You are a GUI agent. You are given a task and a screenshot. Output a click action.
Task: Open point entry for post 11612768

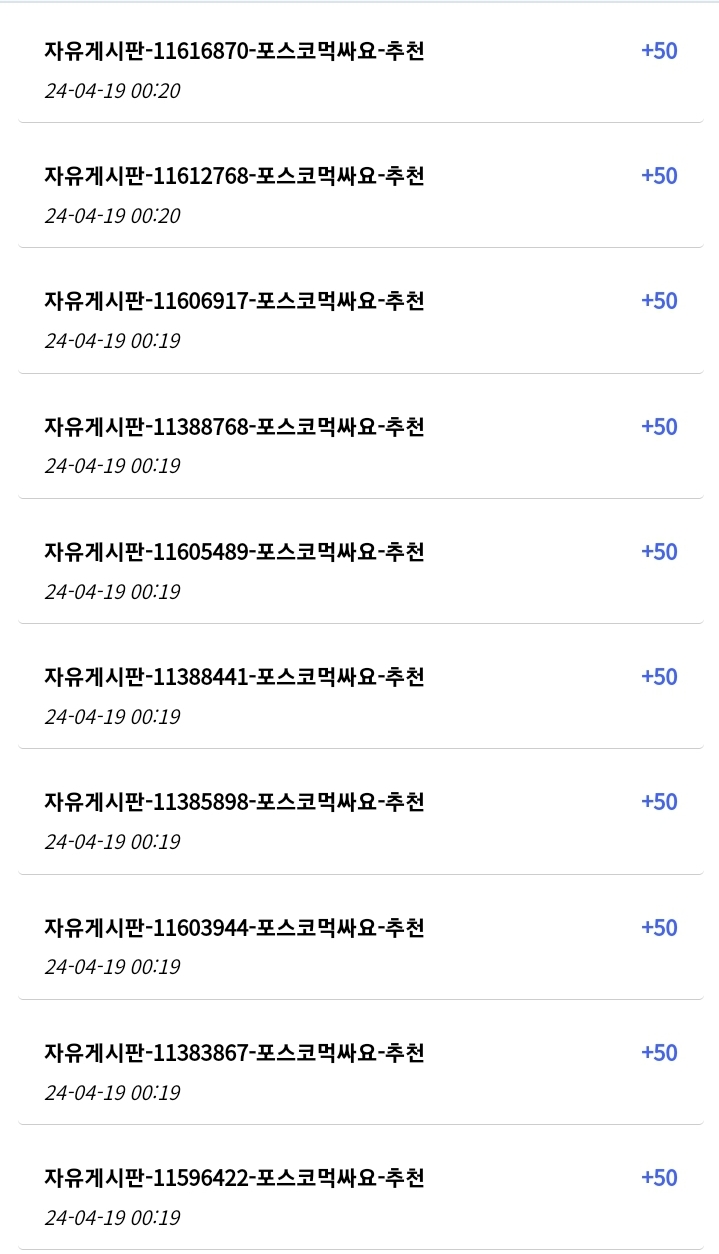[234, 176]
